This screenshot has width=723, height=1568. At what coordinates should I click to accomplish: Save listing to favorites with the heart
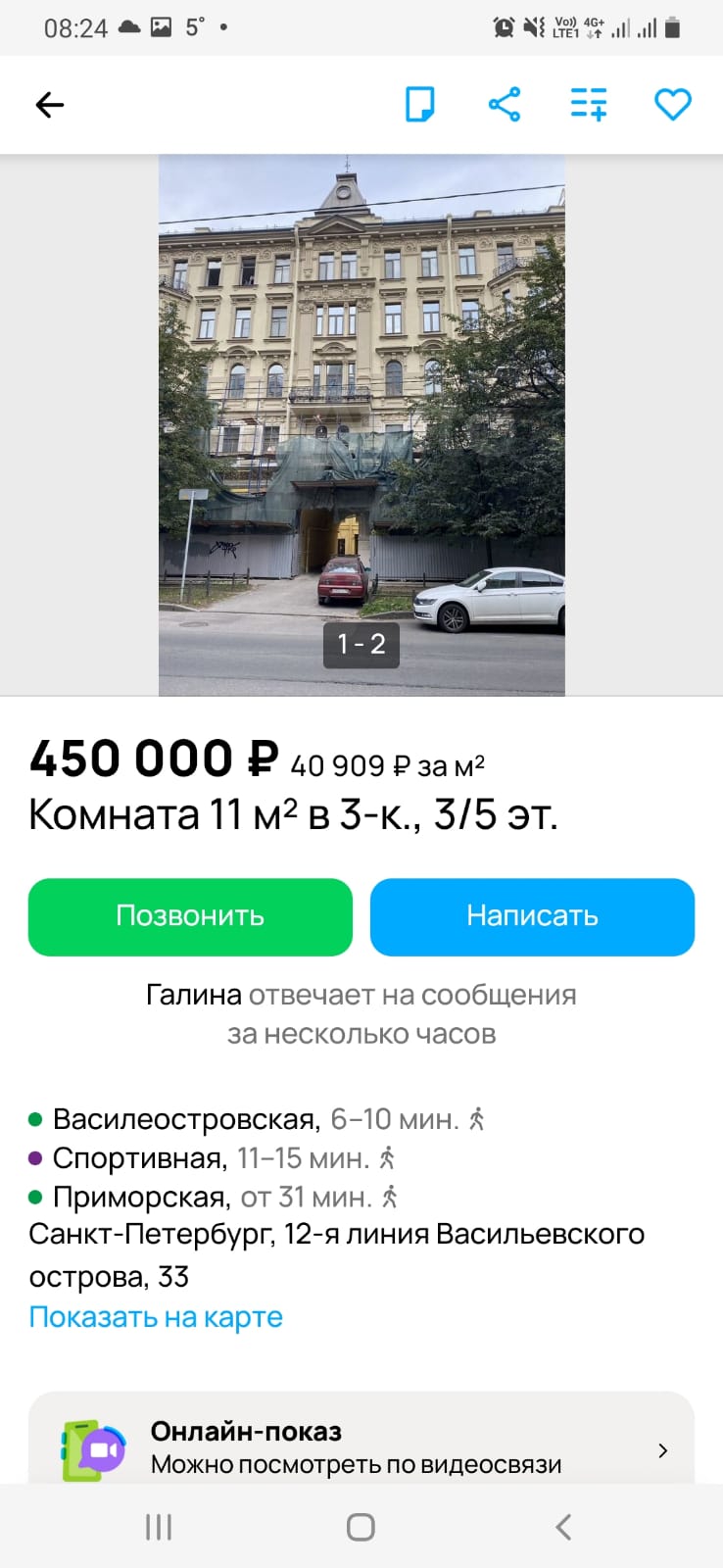(x=673, y=104)
